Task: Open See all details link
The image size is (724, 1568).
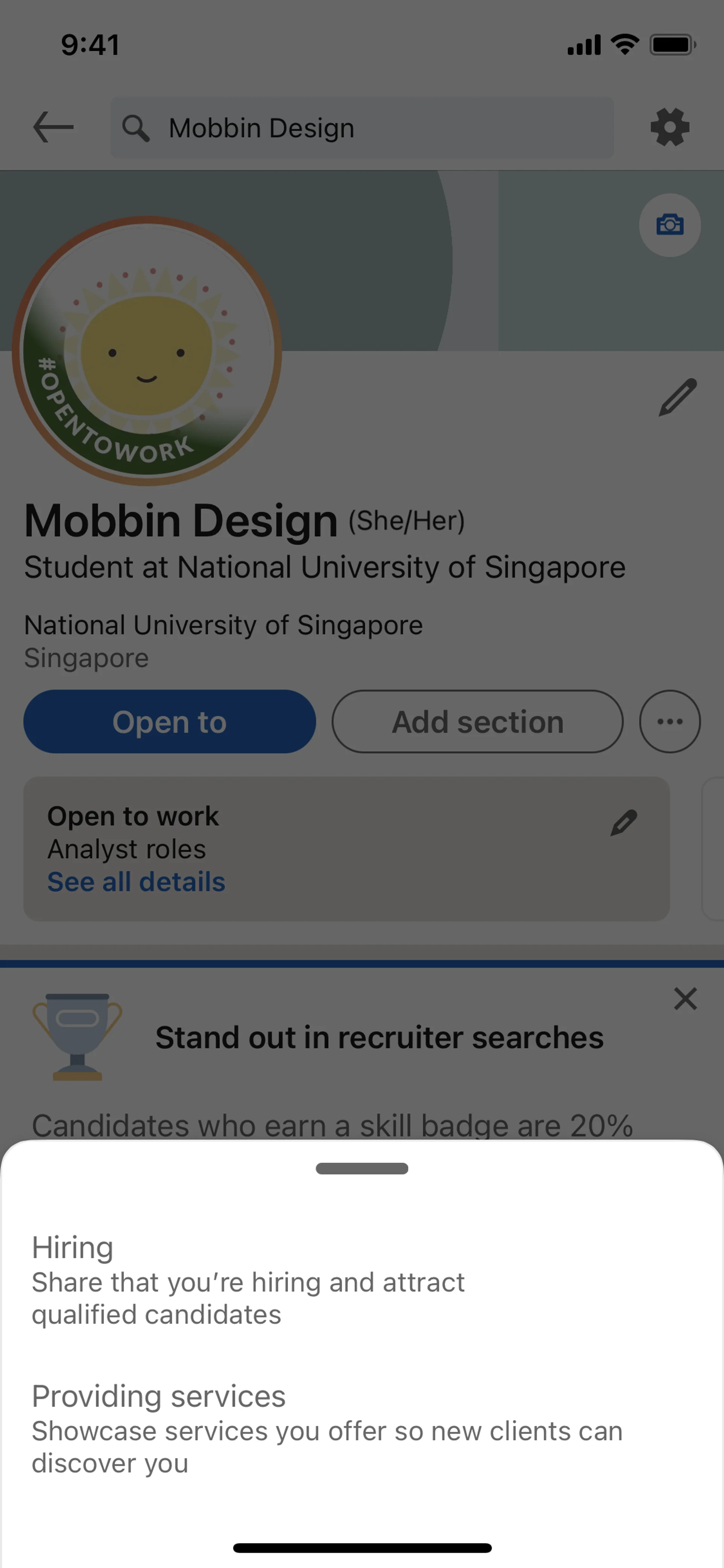Action: pos(136,882)
